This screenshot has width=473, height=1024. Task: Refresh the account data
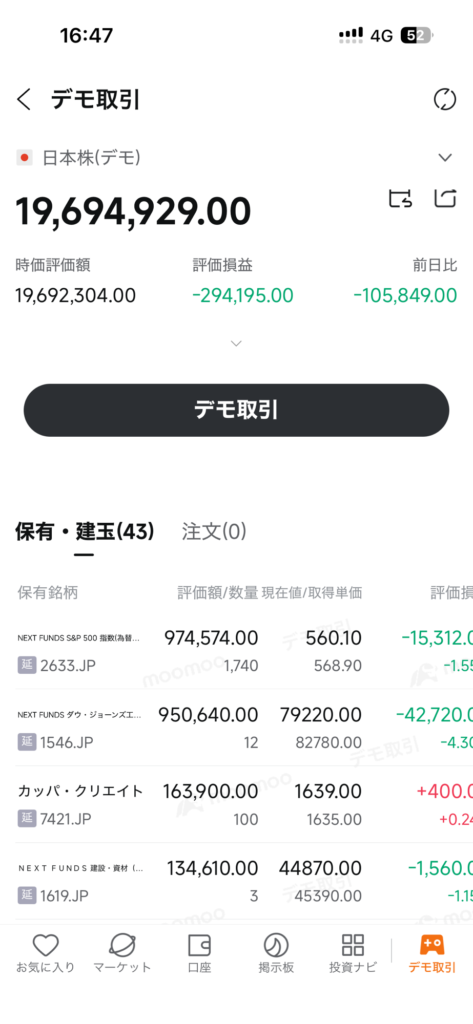click(x=445, y=100)
